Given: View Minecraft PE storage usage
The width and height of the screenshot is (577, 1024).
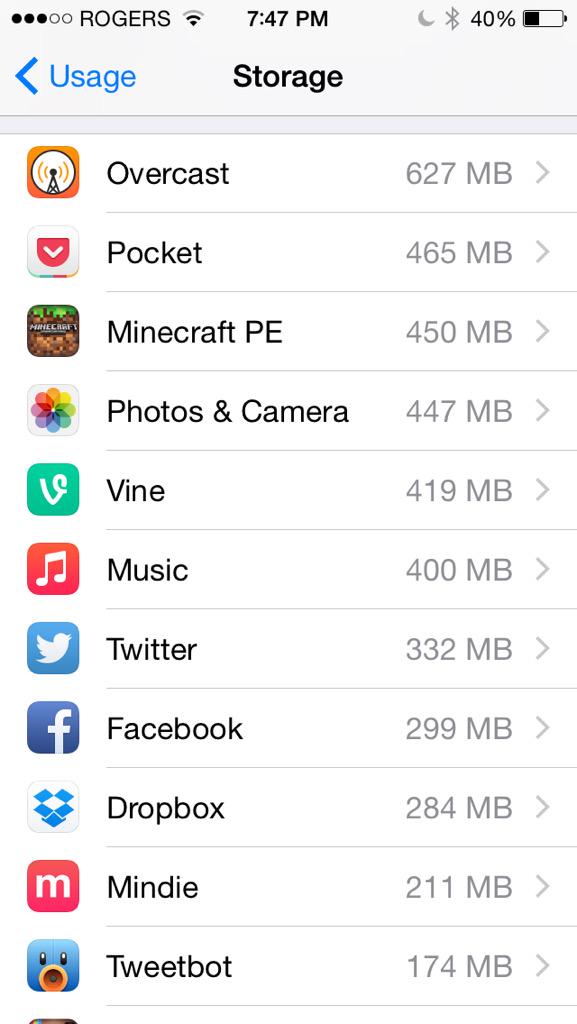Looking at the screenshot, I should 288,332.
